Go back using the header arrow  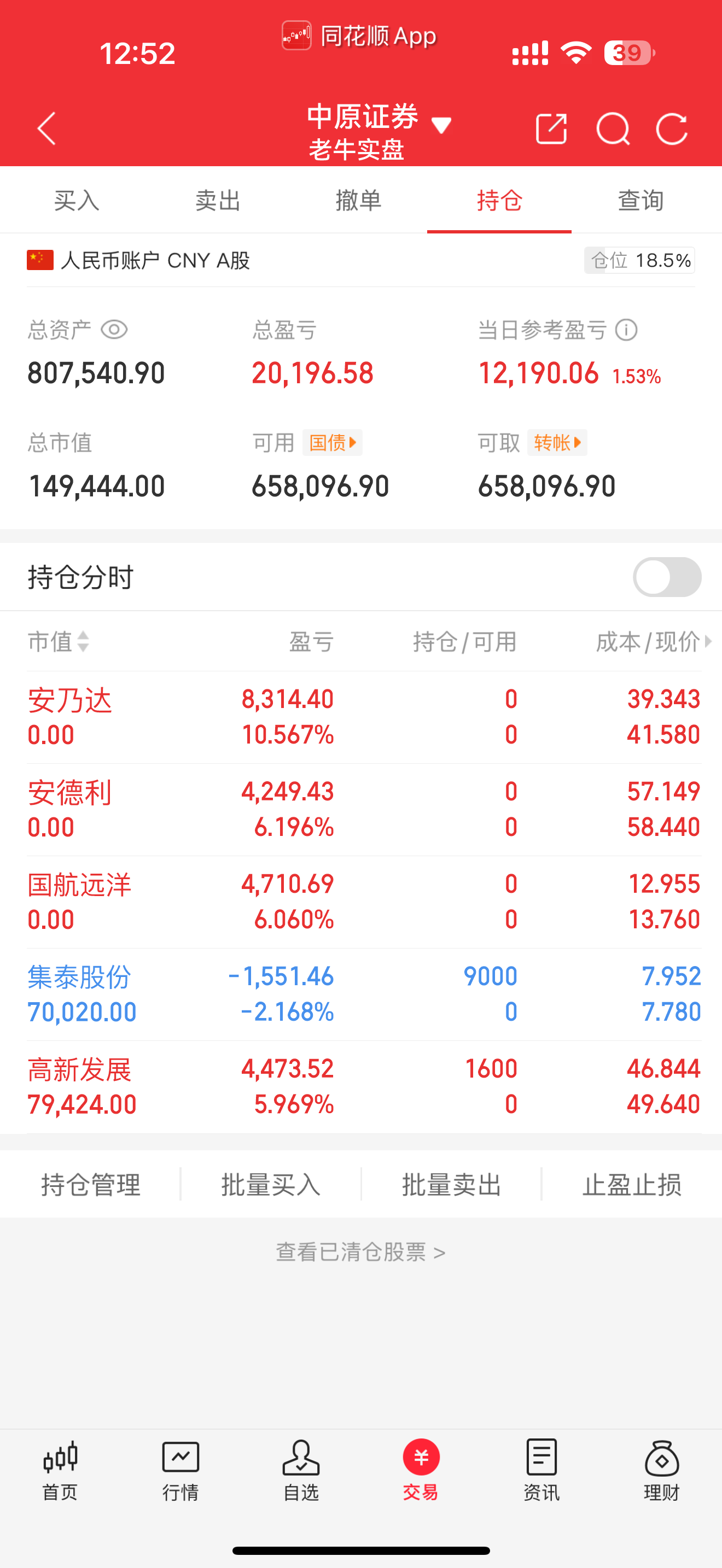47,128
